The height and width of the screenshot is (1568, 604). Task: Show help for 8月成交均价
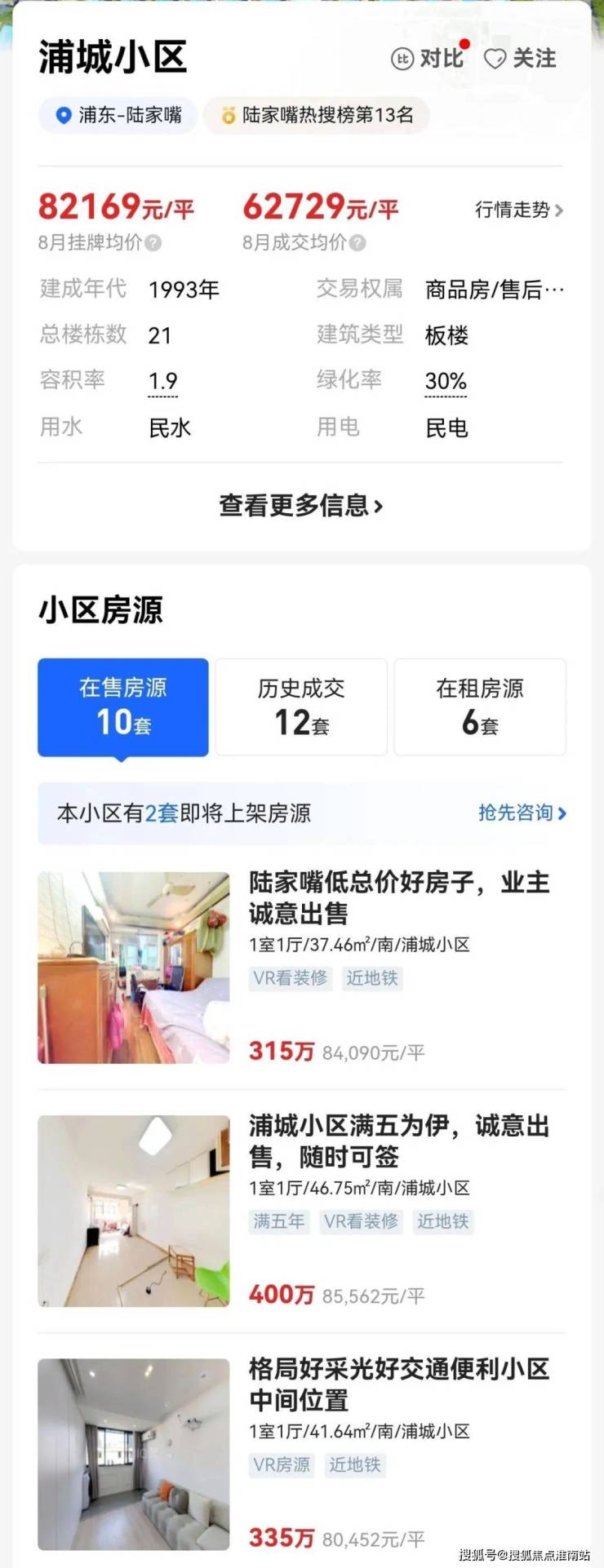(358, 243)
